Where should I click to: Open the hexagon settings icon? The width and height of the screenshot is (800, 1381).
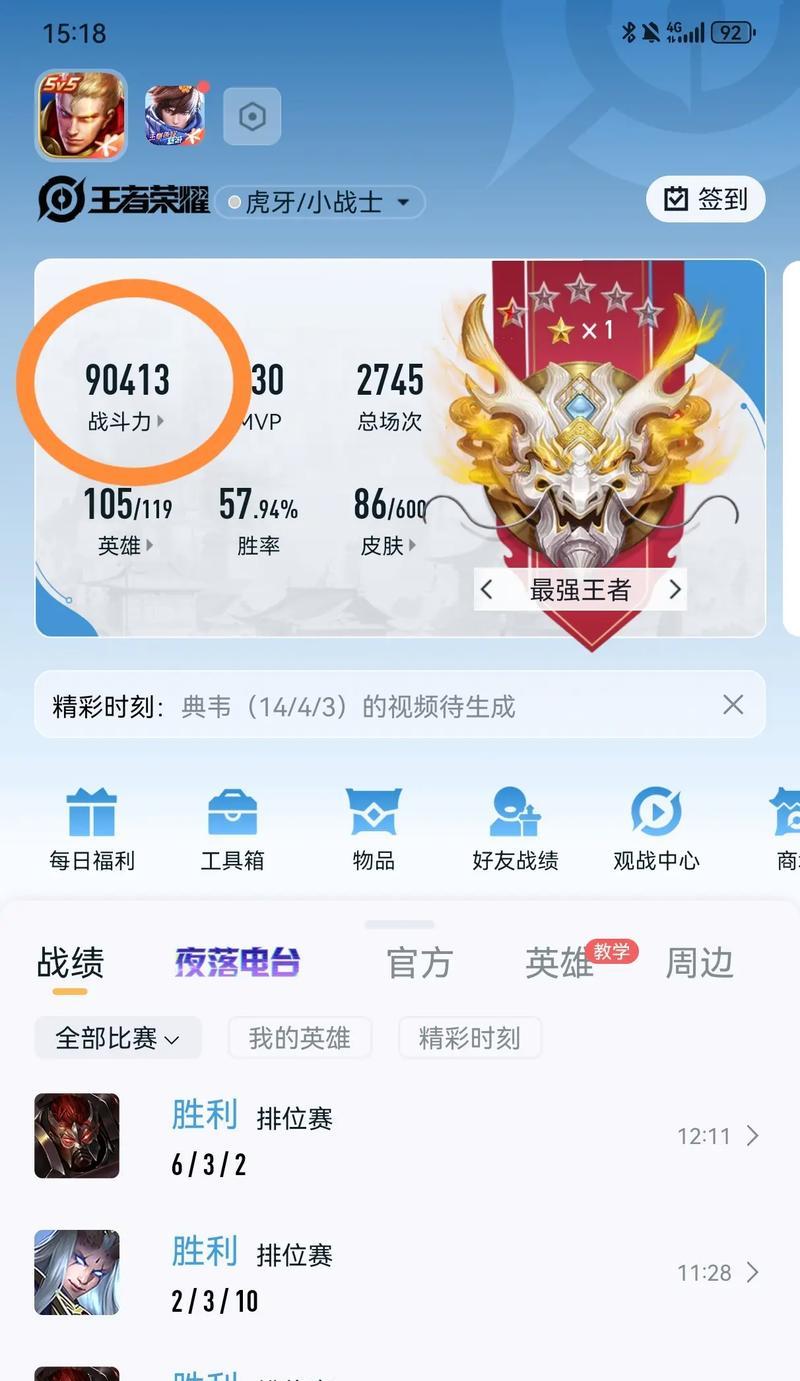pyautogui.click(x=252, y=117)
